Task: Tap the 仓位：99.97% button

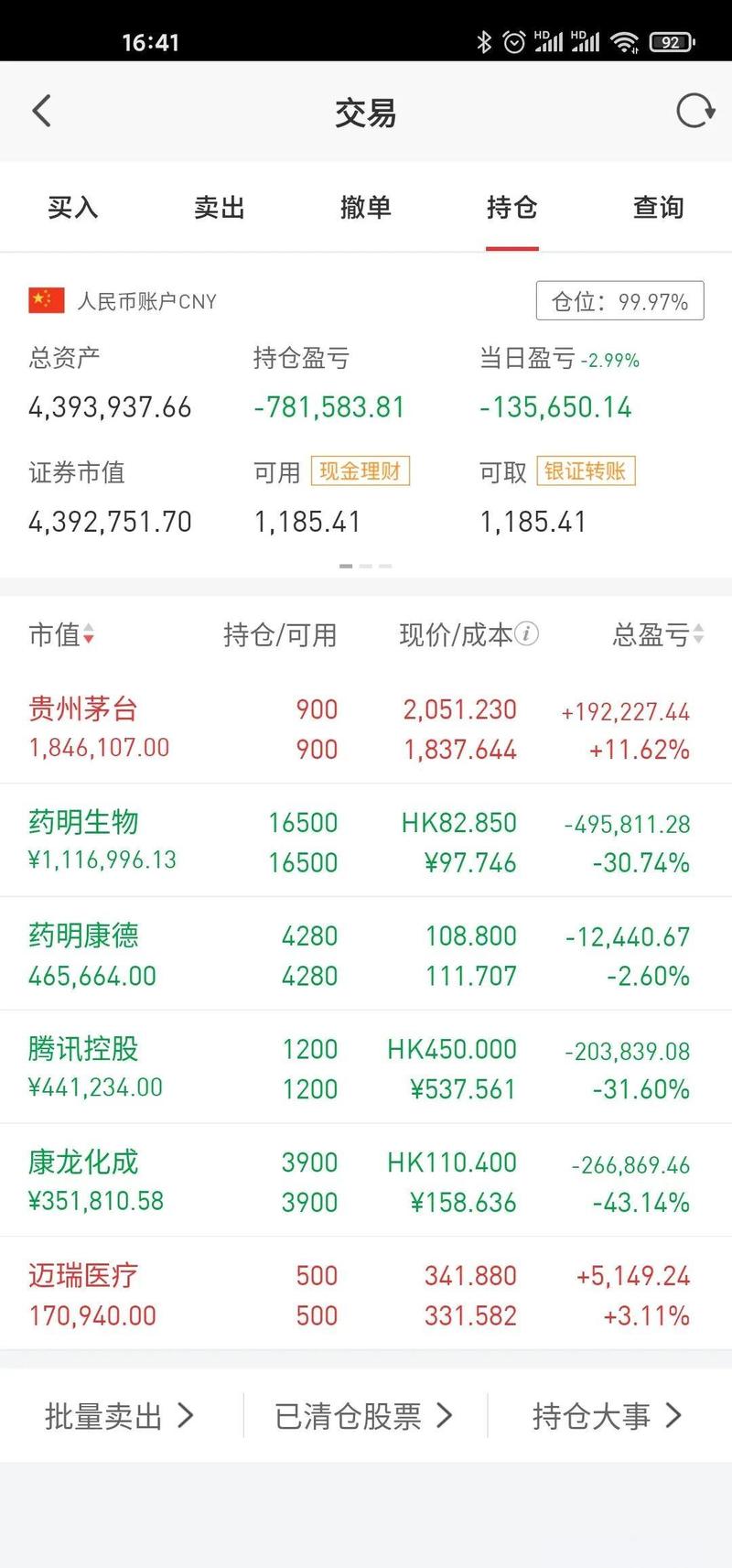Action: pyautogui.click(x=618, y=299)
